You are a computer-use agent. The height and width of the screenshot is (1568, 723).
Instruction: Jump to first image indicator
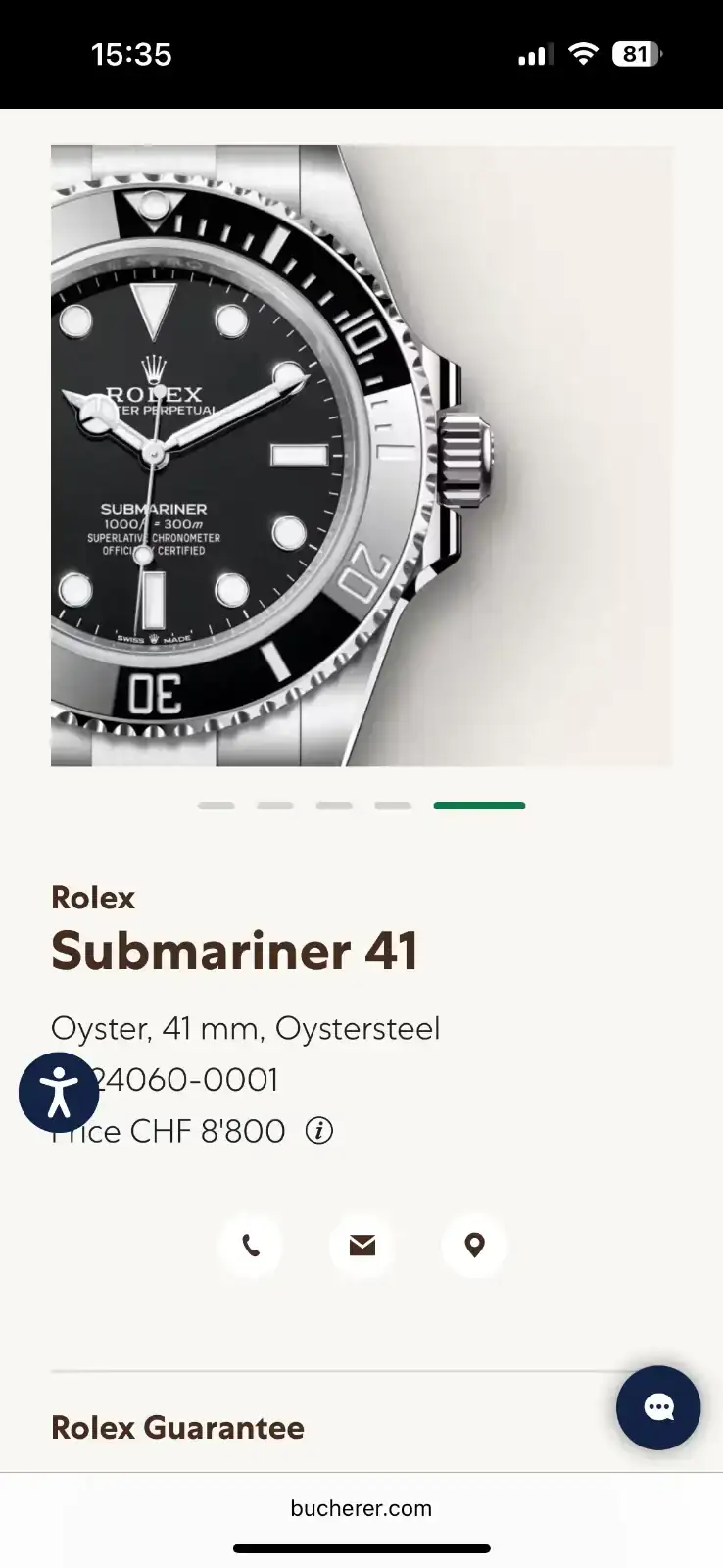point(216,806)
